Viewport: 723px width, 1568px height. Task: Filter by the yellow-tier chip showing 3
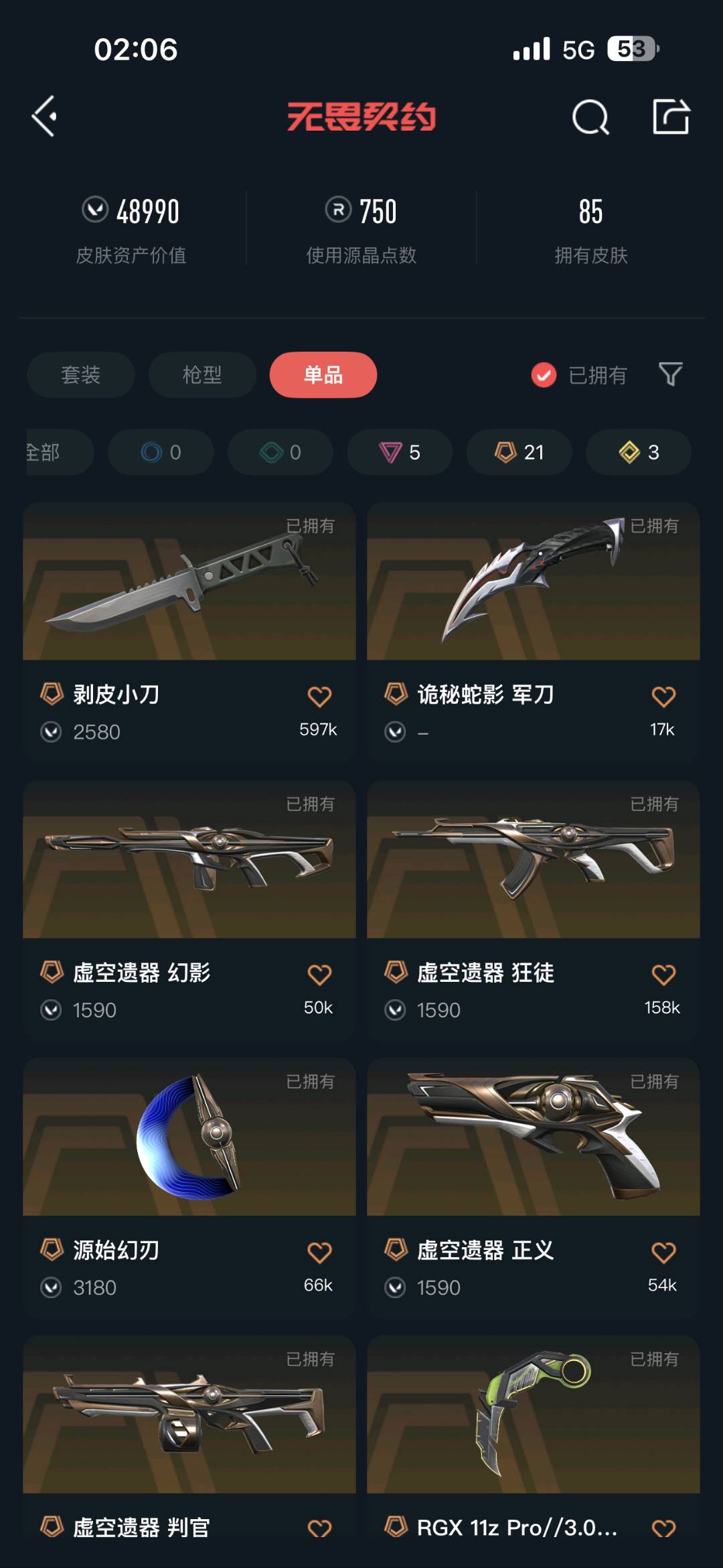(638, 452)
